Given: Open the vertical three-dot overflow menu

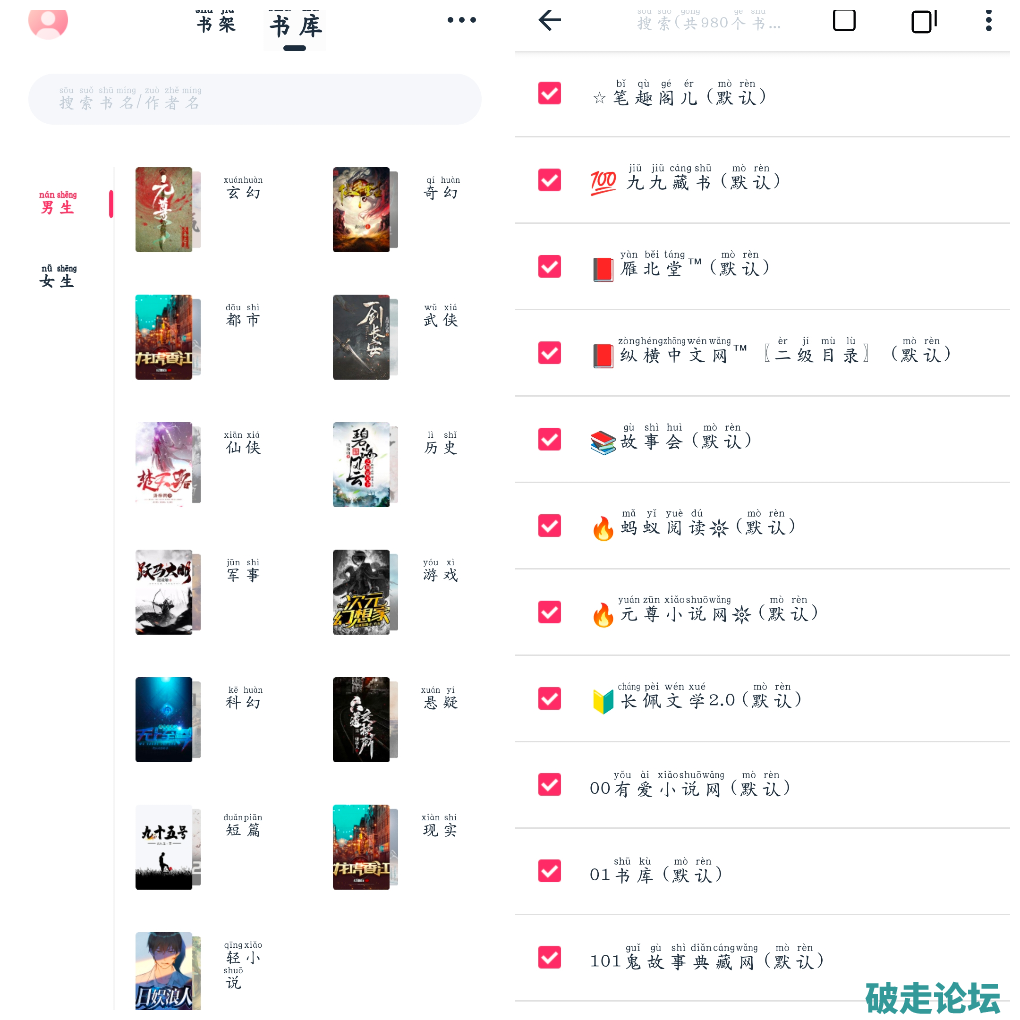Looking at the screenshot, I should [988, 20].
